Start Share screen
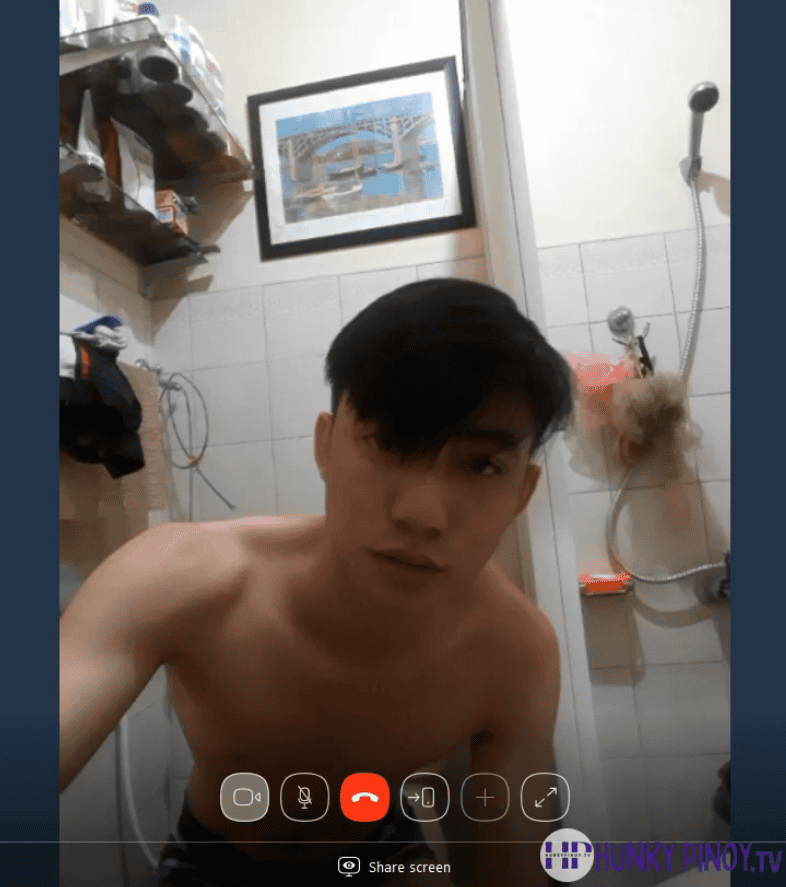 [395, 866]
